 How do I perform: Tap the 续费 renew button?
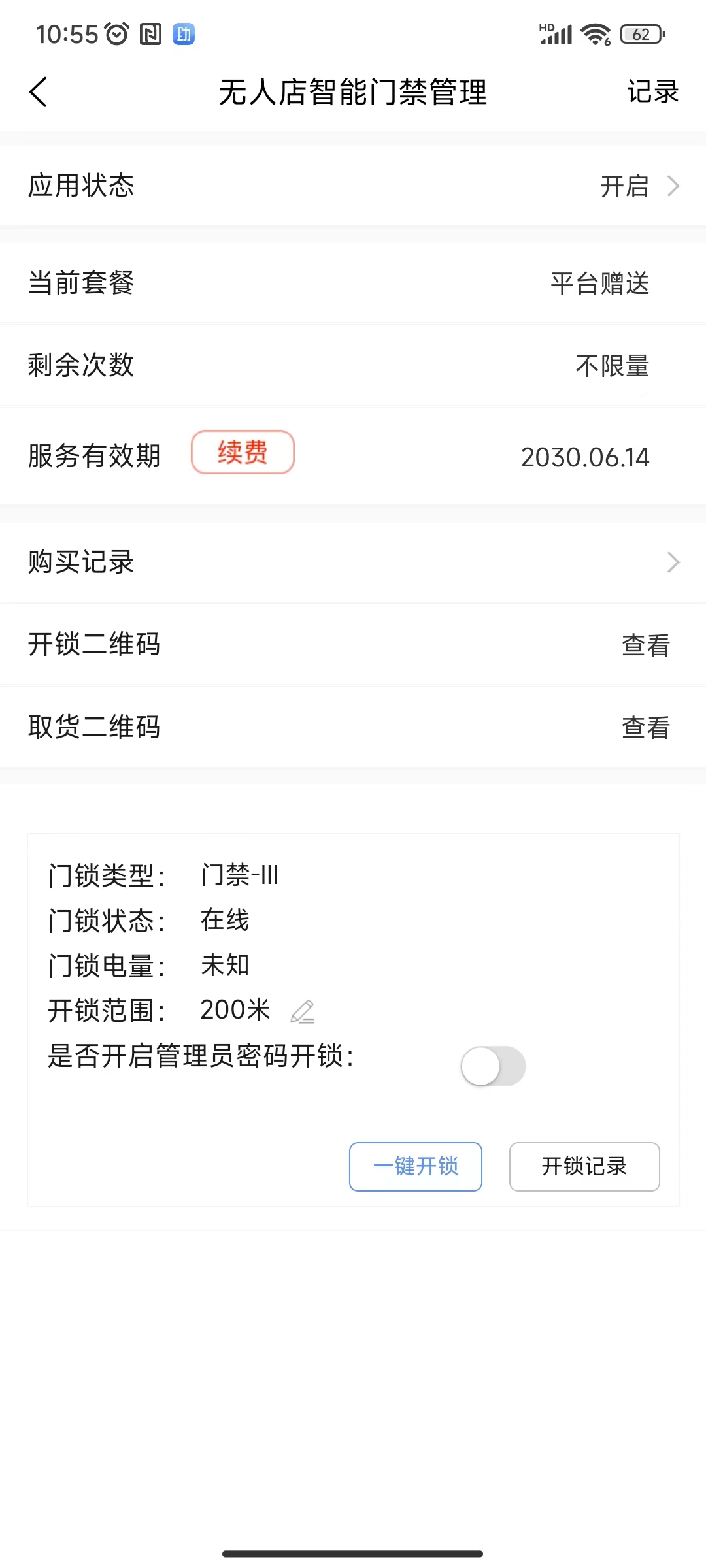(x=243, y=452)
